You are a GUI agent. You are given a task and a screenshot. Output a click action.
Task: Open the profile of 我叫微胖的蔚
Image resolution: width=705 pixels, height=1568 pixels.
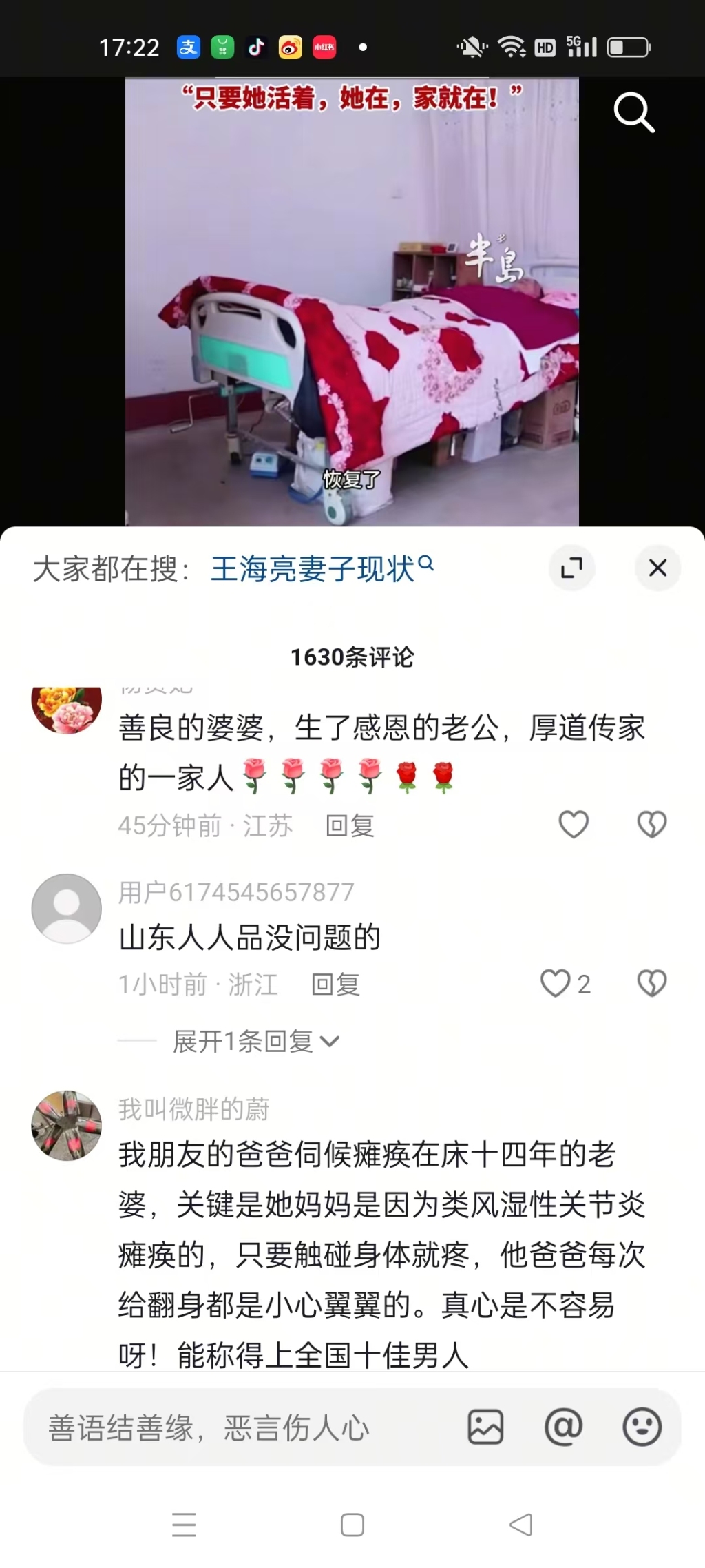(67, 1125)
